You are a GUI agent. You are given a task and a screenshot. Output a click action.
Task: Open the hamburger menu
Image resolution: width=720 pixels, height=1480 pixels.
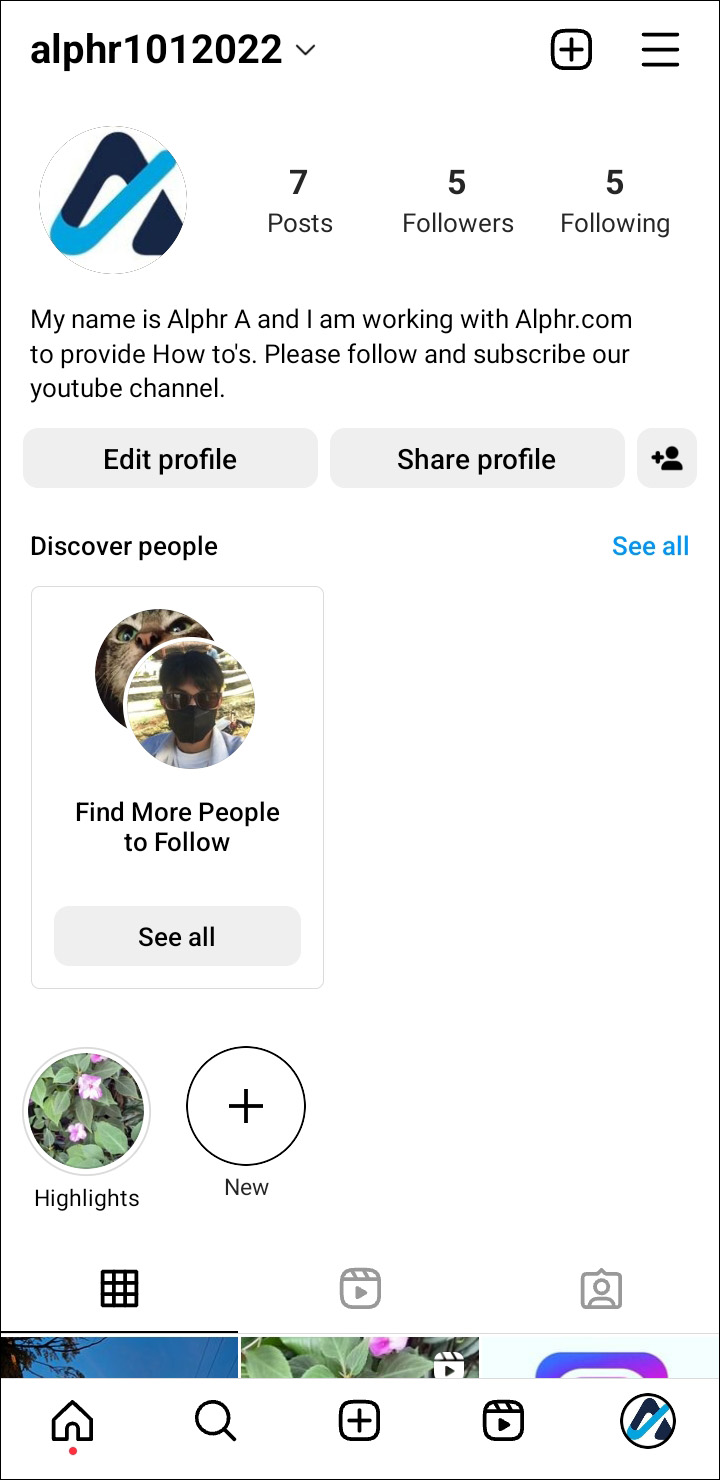click(x=660, y=50)
